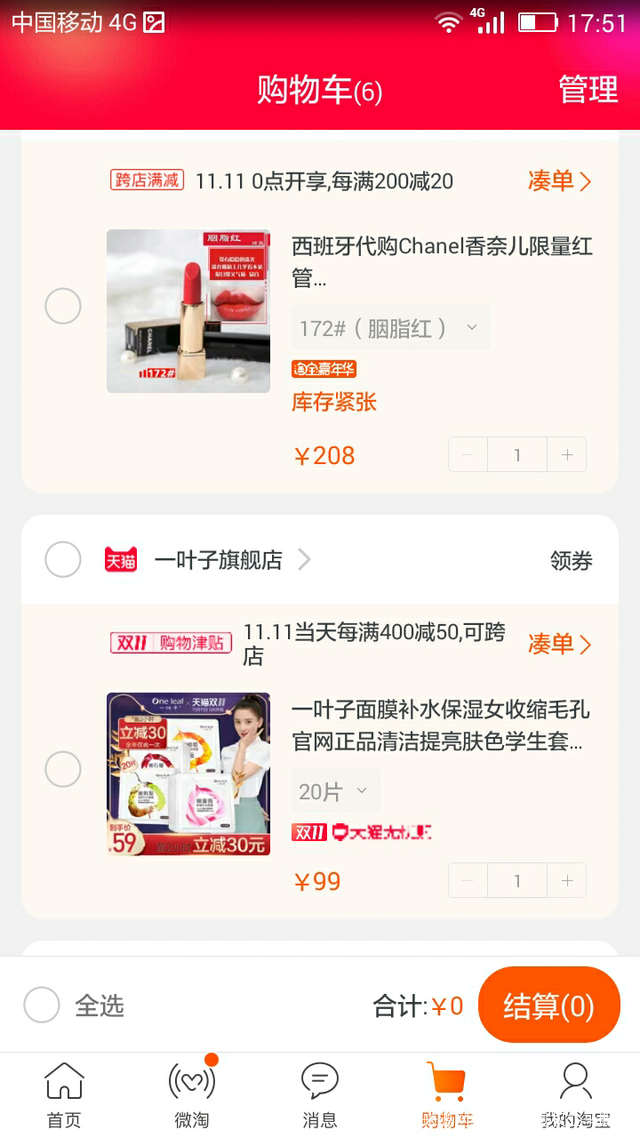Open the 消息 messages tab
The height and width of the screenshot is (1138, 640).
click(x=319, y=1095)
